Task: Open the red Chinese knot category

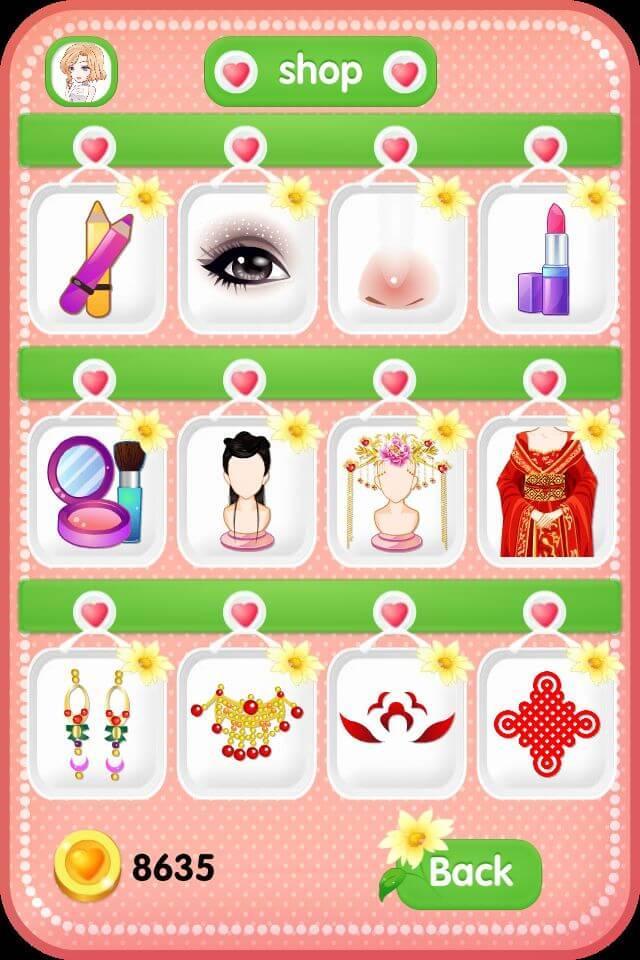Action: (546, 724)
